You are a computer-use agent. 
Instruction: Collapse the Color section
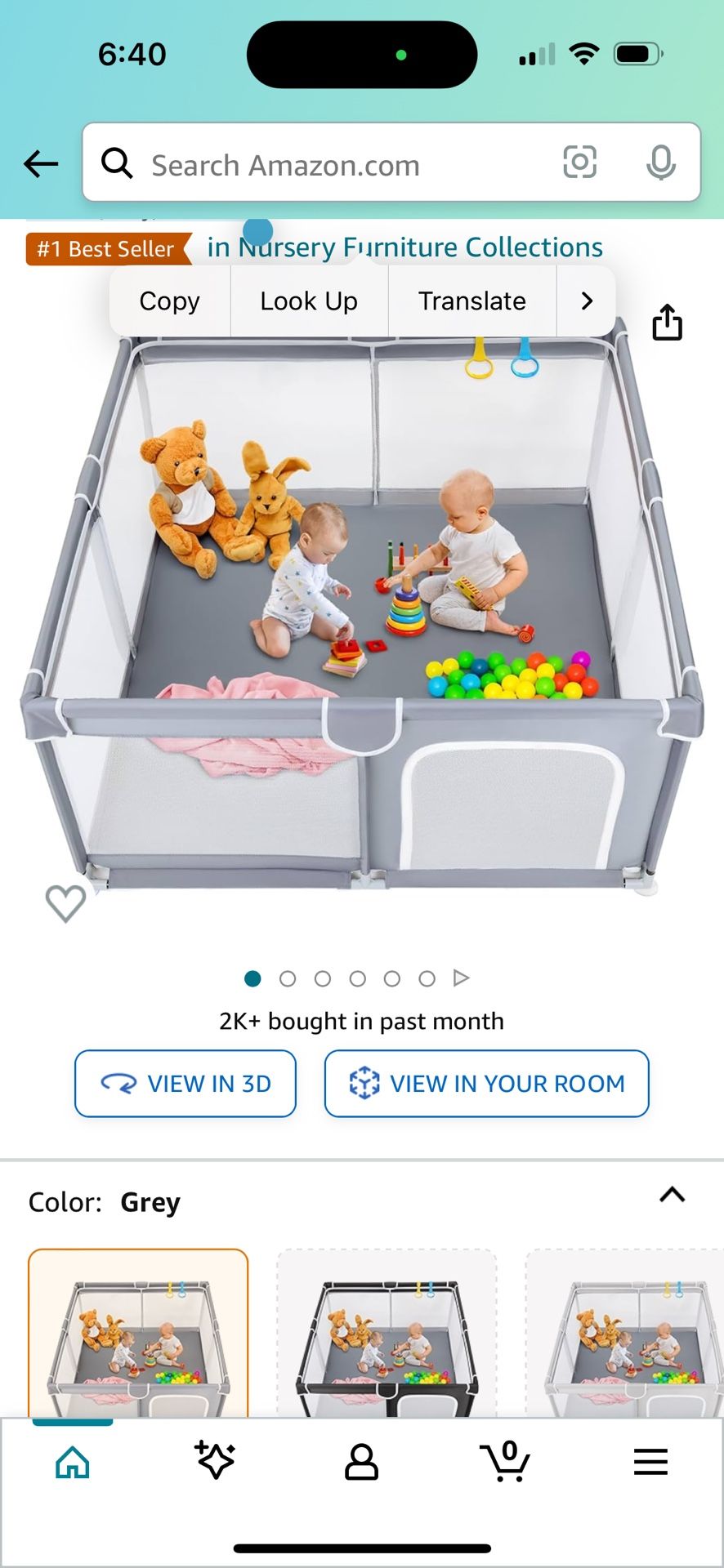(672, 1195)
